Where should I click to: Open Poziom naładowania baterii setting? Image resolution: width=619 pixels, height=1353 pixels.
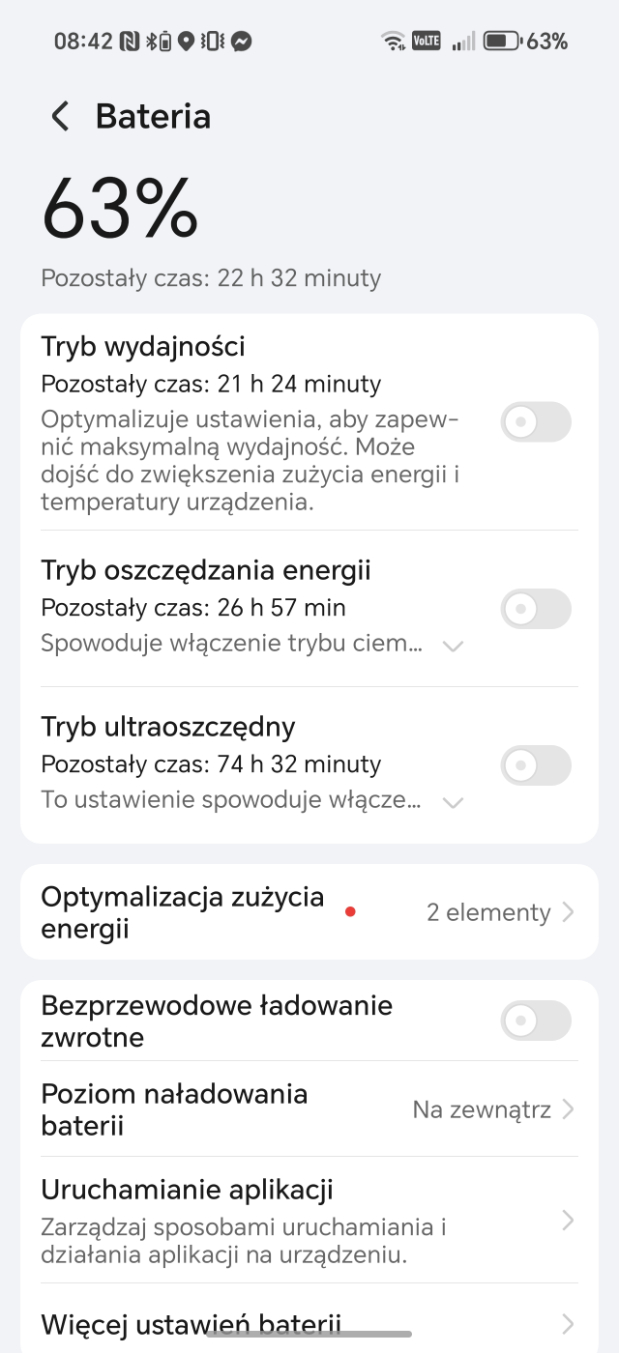(x=308, y=1109)
